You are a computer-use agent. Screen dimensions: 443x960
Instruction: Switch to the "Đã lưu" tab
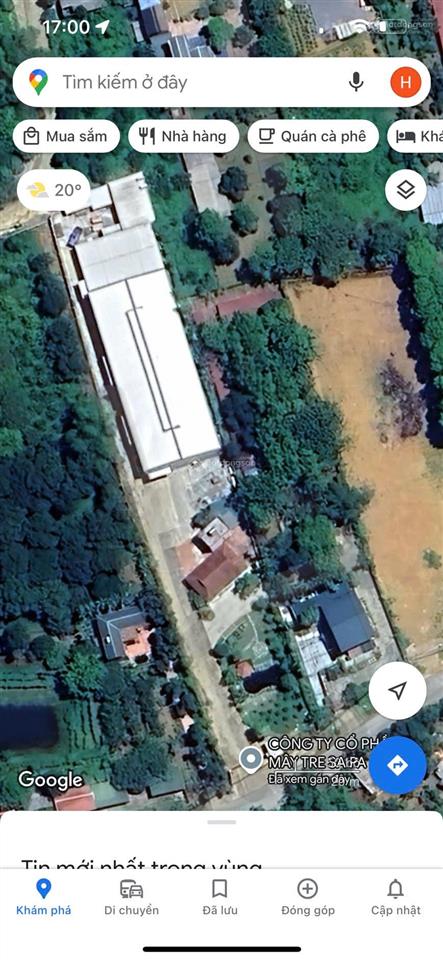(220, 897)
